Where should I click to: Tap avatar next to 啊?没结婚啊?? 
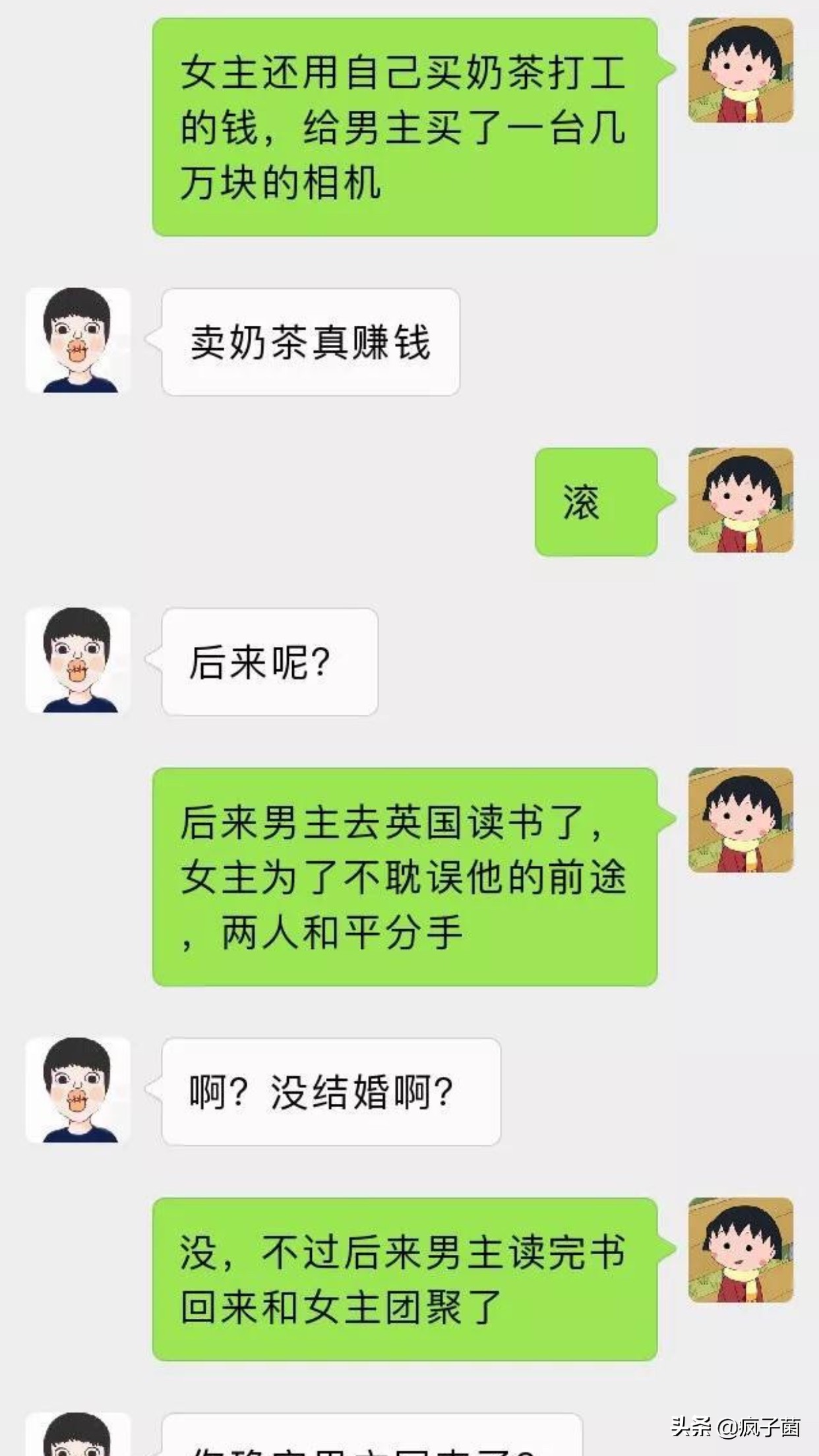78,1090
